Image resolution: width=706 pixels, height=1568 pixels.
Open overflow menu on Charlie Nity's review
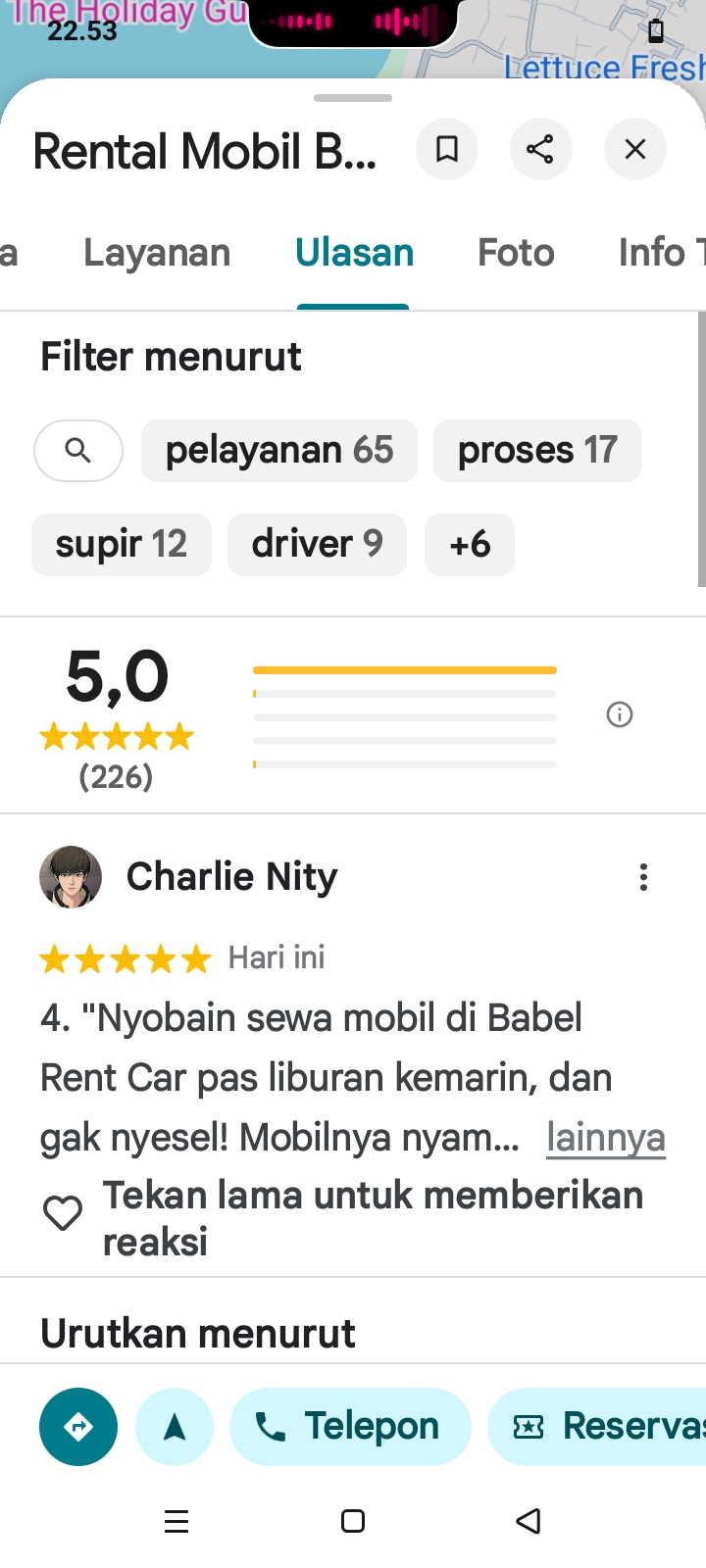pyautogui.click(x=643, y=877)
